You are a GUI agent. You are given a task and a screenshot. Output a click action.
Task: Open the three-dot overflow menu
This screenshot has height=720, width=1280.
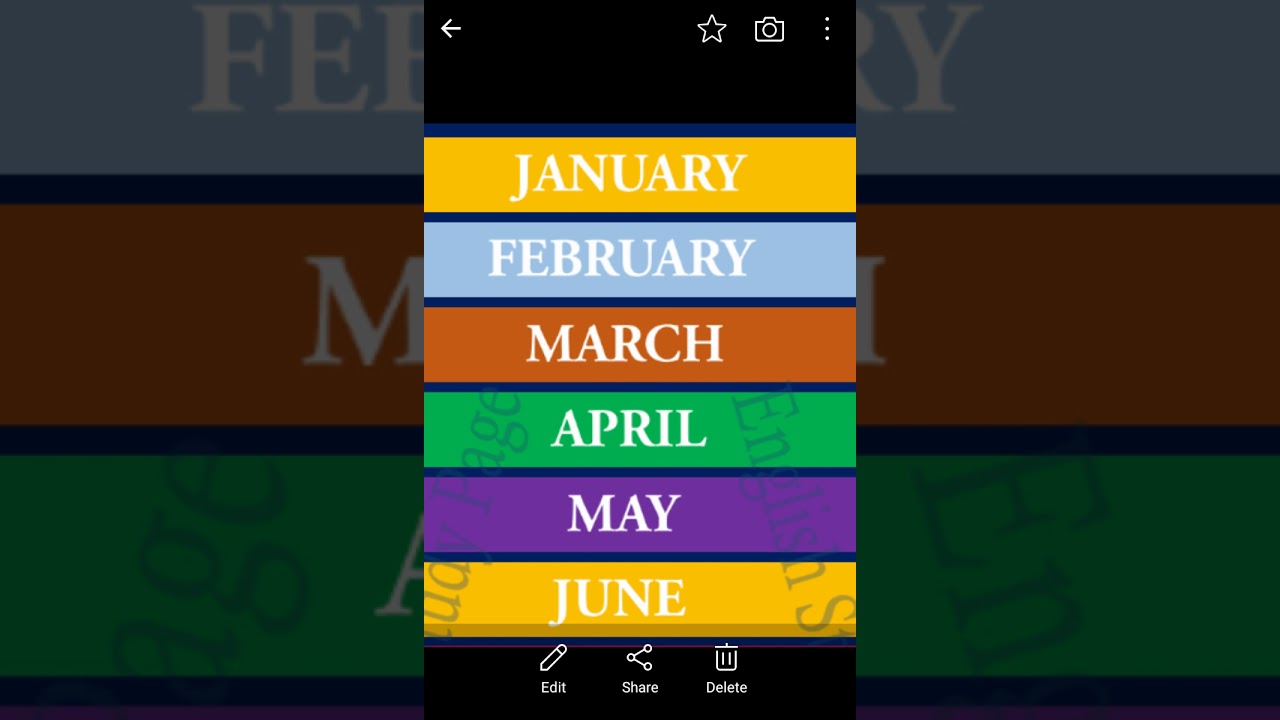pos(827,30)
